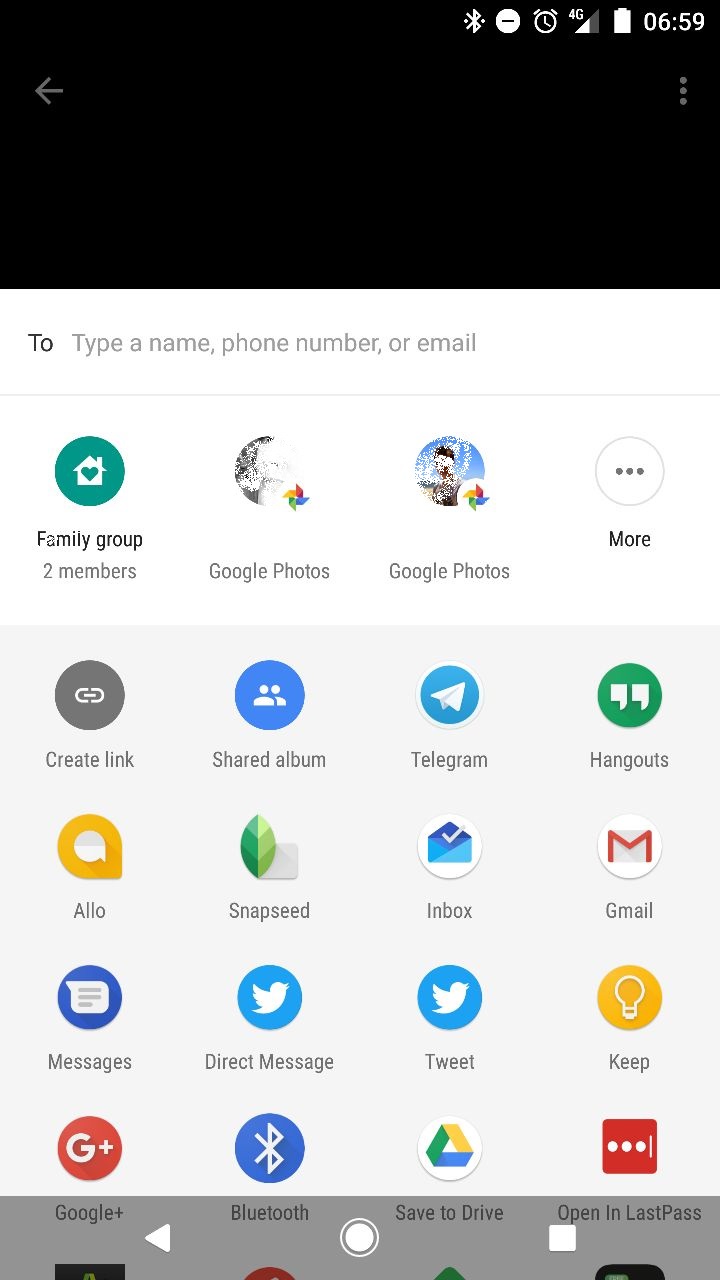720x1280 pixels.
Task: Share to Google+
Action: click(x=90, y=1149)
